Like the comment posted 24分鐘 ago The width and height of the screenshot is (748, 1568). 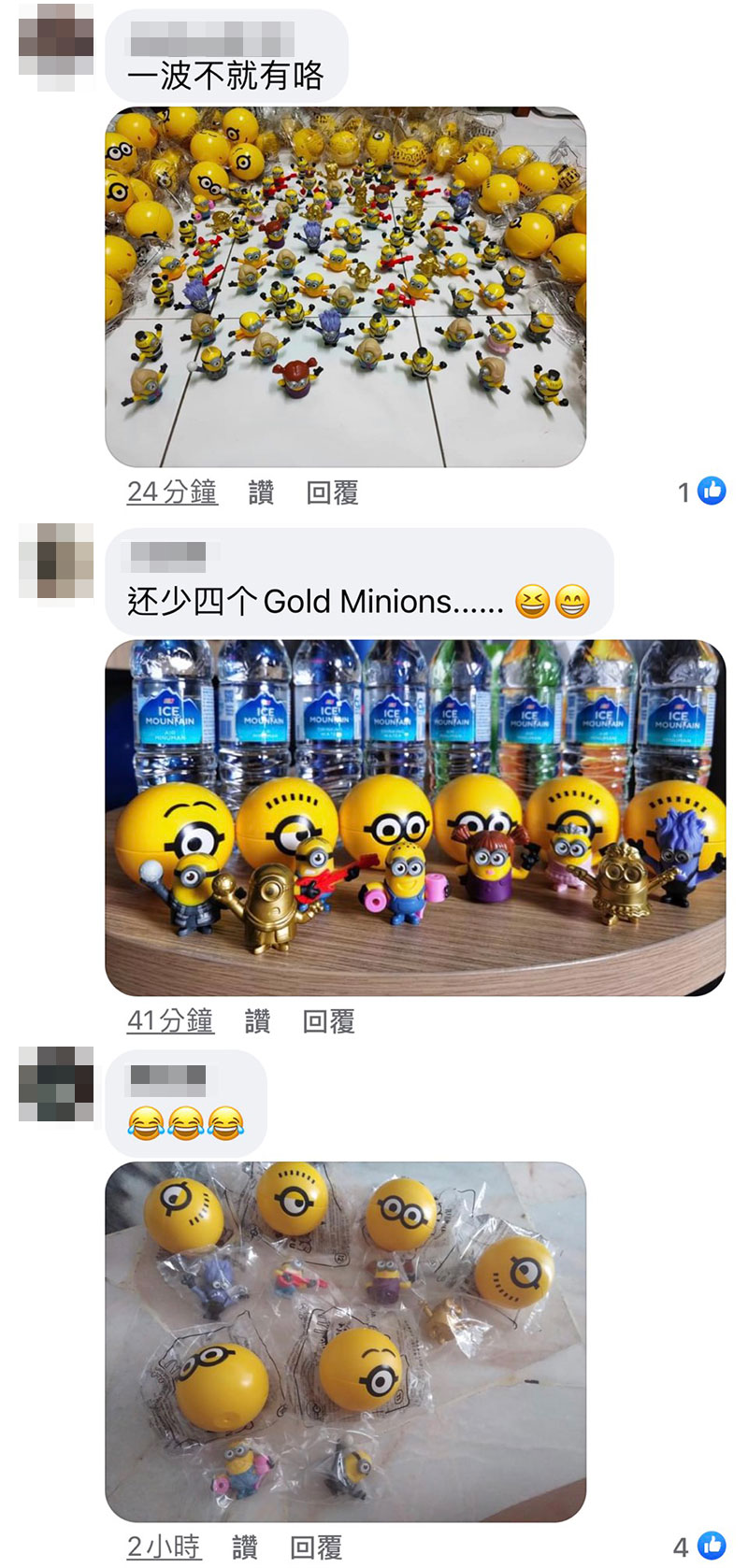tap(261, 492)
